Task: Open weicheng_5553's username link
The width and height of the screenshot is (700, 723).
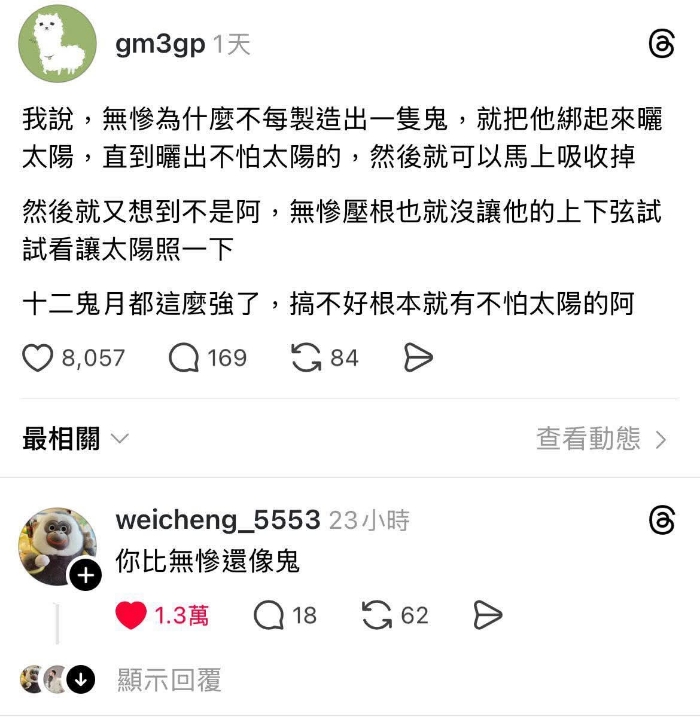Action: click(x=217, y=520)
